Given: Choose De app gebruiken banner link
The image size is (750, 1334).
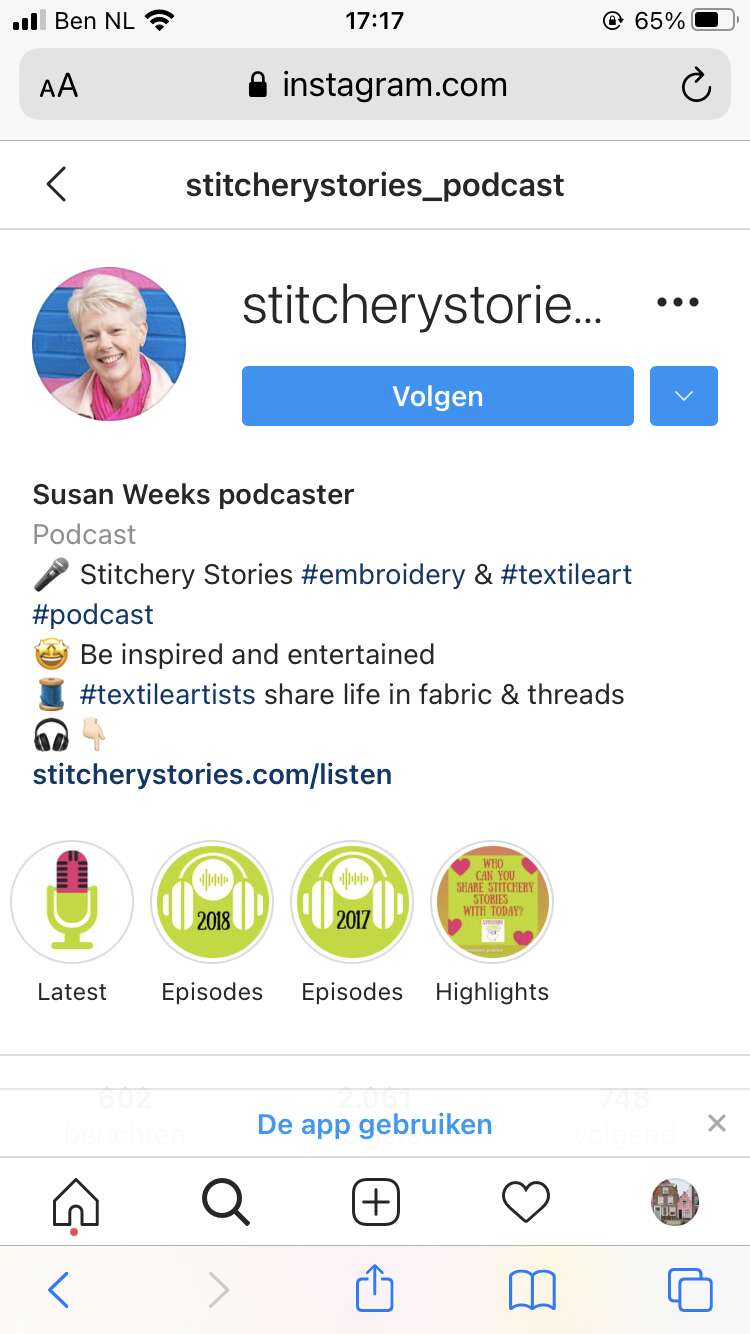Looking at the screenshot, I should (375, 1124).
